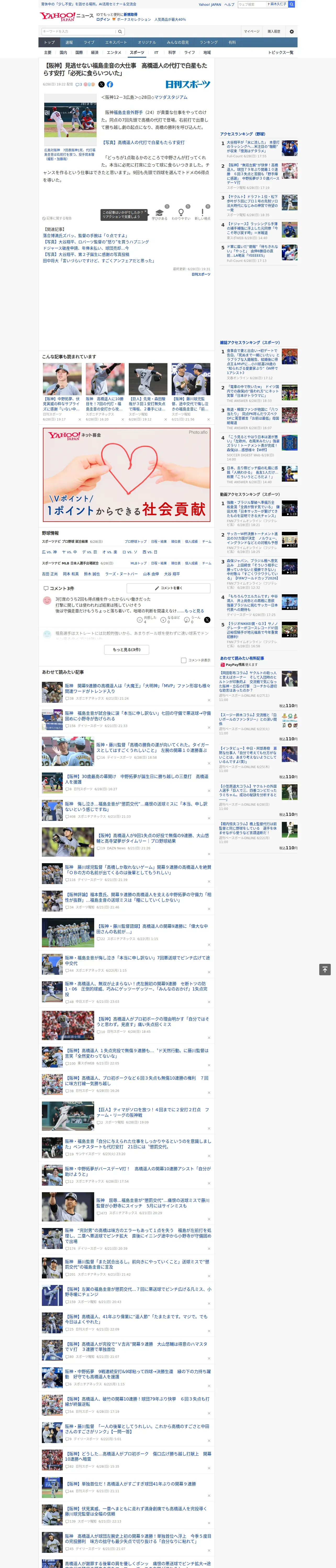Tap the keyword search input field
This screenshot has height=1568, width=336.
click(79, 32)
